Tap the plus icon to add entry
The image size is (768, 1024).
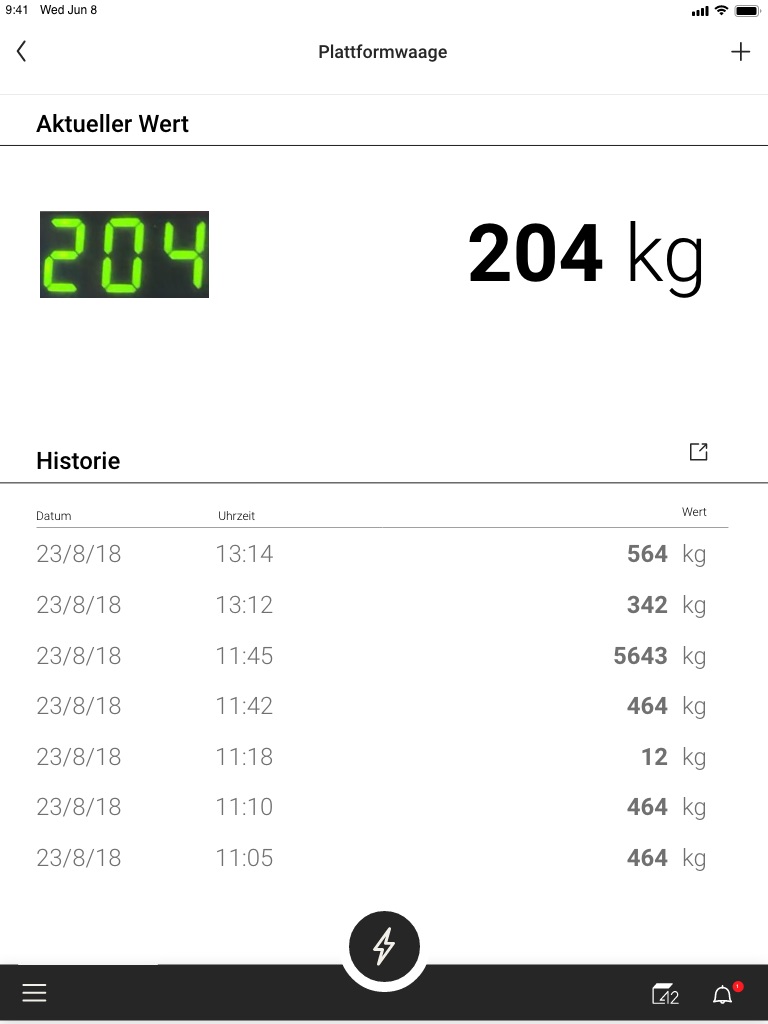pyautogui.click(x=740, y=52)
